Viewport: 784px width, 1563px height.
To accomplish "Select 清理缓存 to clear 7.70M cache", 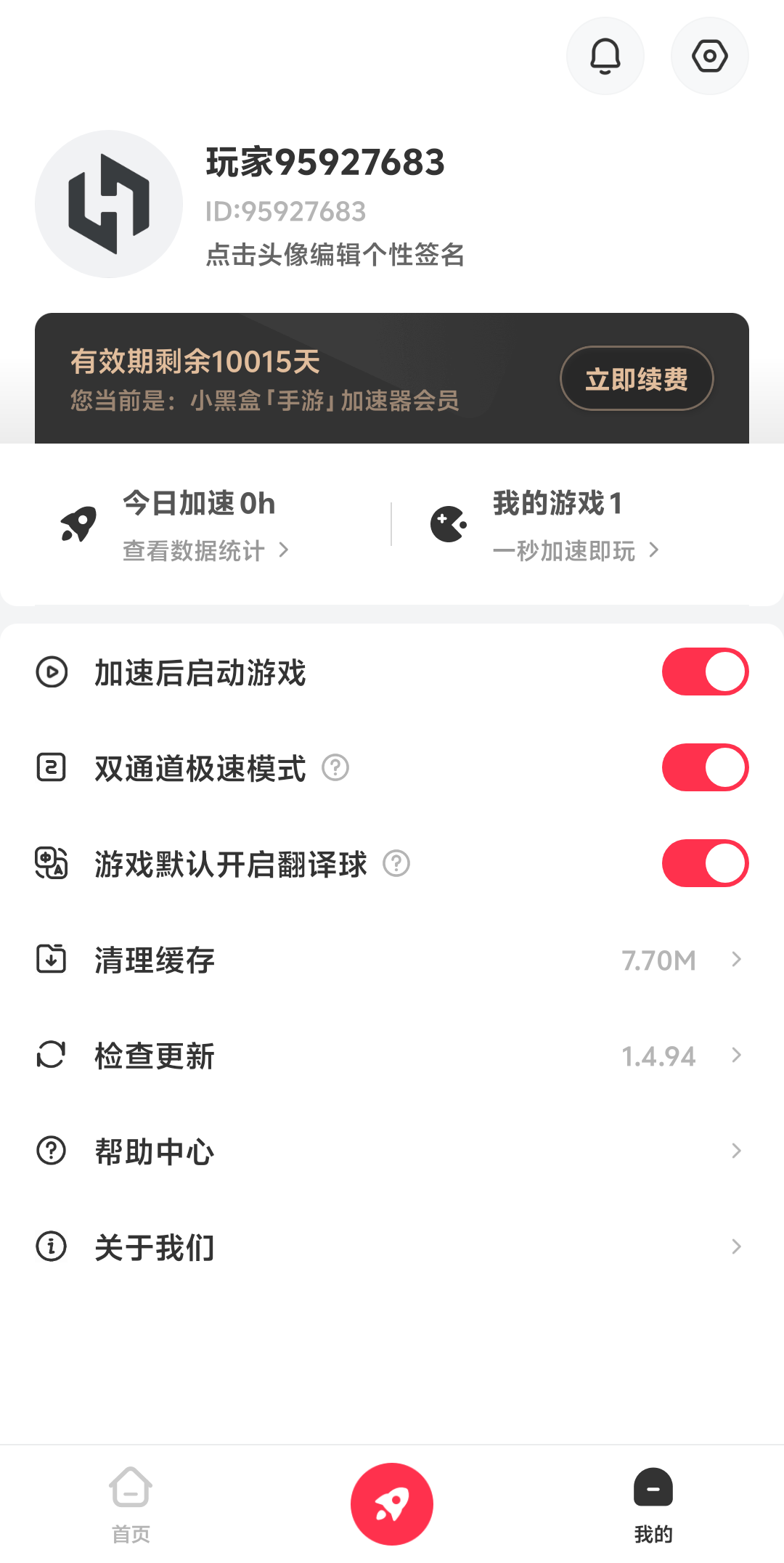I will coord(392,960).
